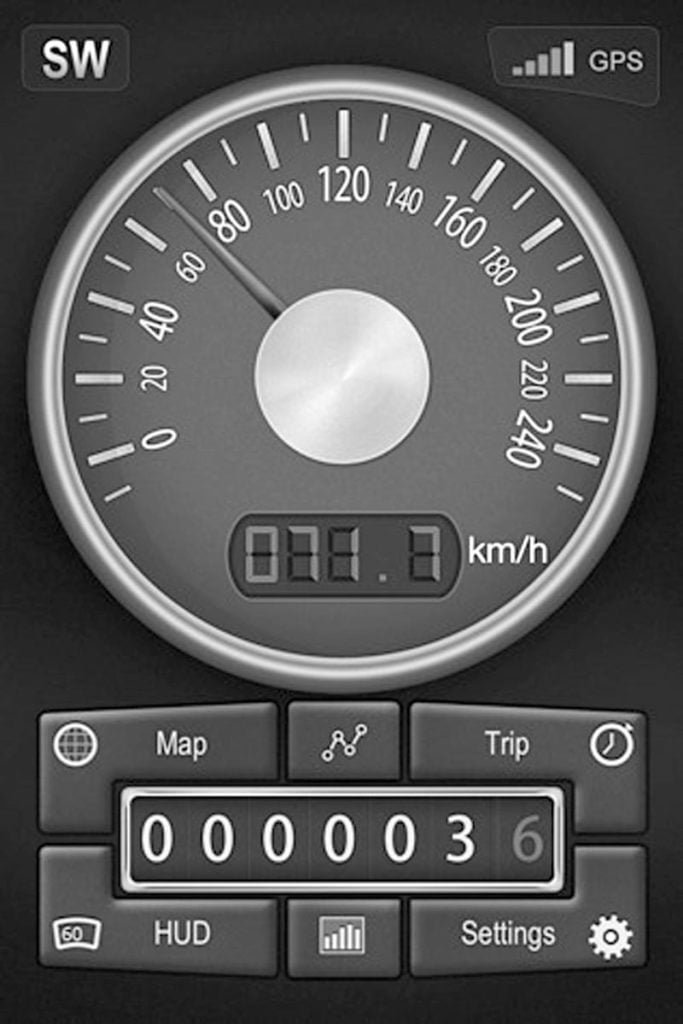Open the speed statistics bar chart
The width and height of the screenshot is (683, 1024).
[343, 936]
